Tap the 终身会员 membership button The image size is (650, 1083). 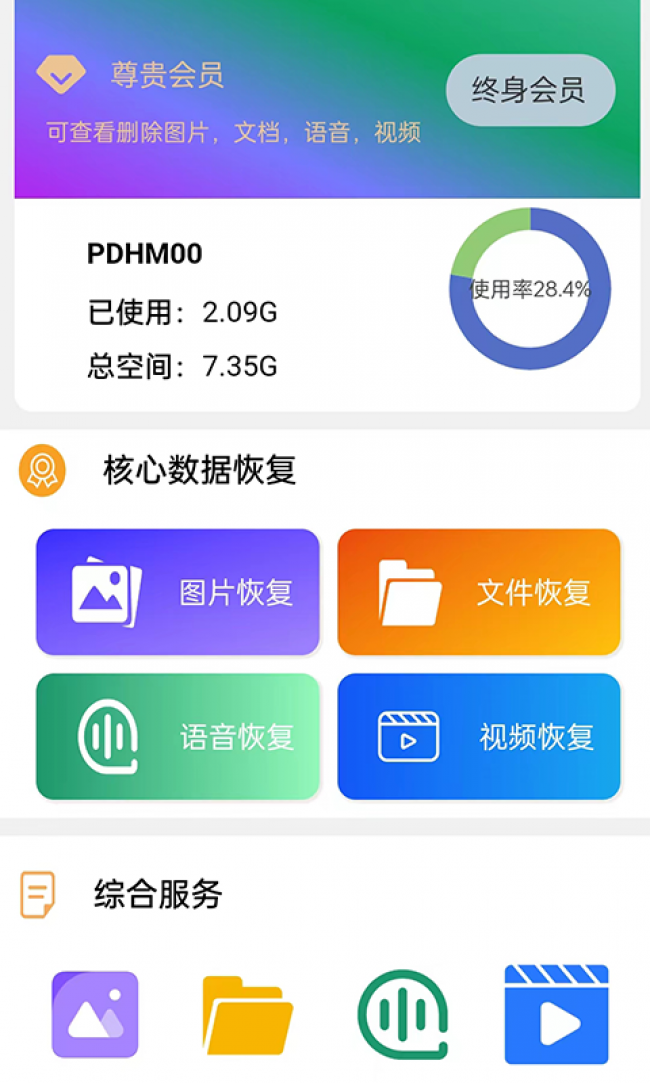[x=529, y=90]
